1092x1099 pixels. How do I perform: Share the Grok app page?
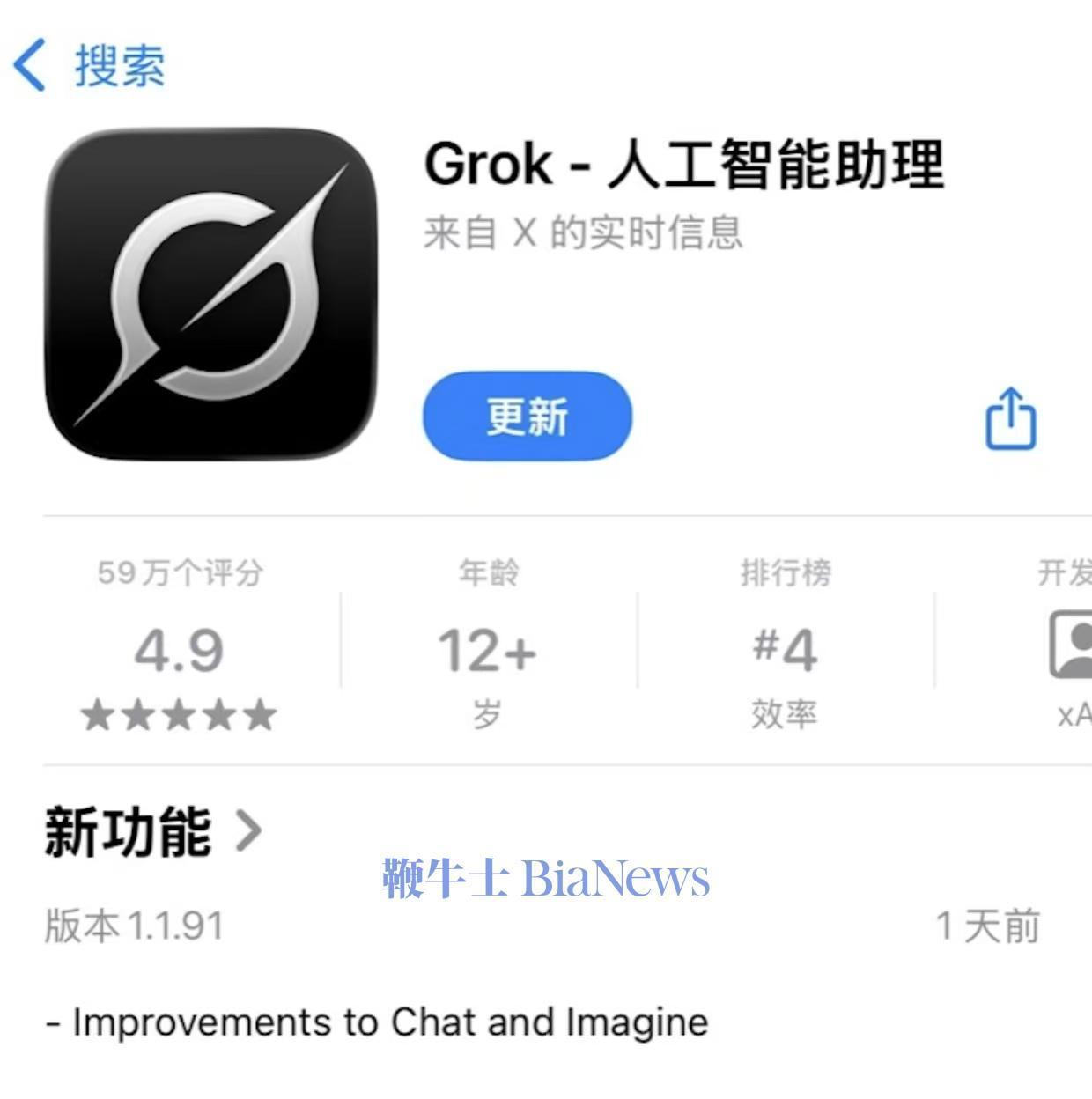pos(1009,418)
